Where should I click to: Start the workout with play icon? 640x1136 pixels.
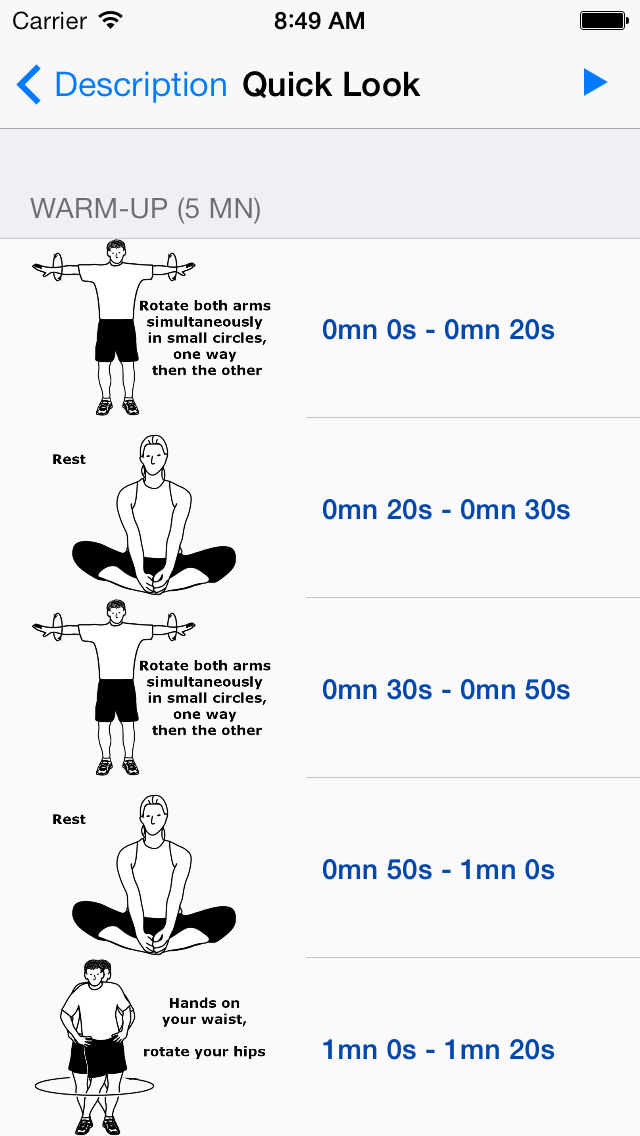595,83
